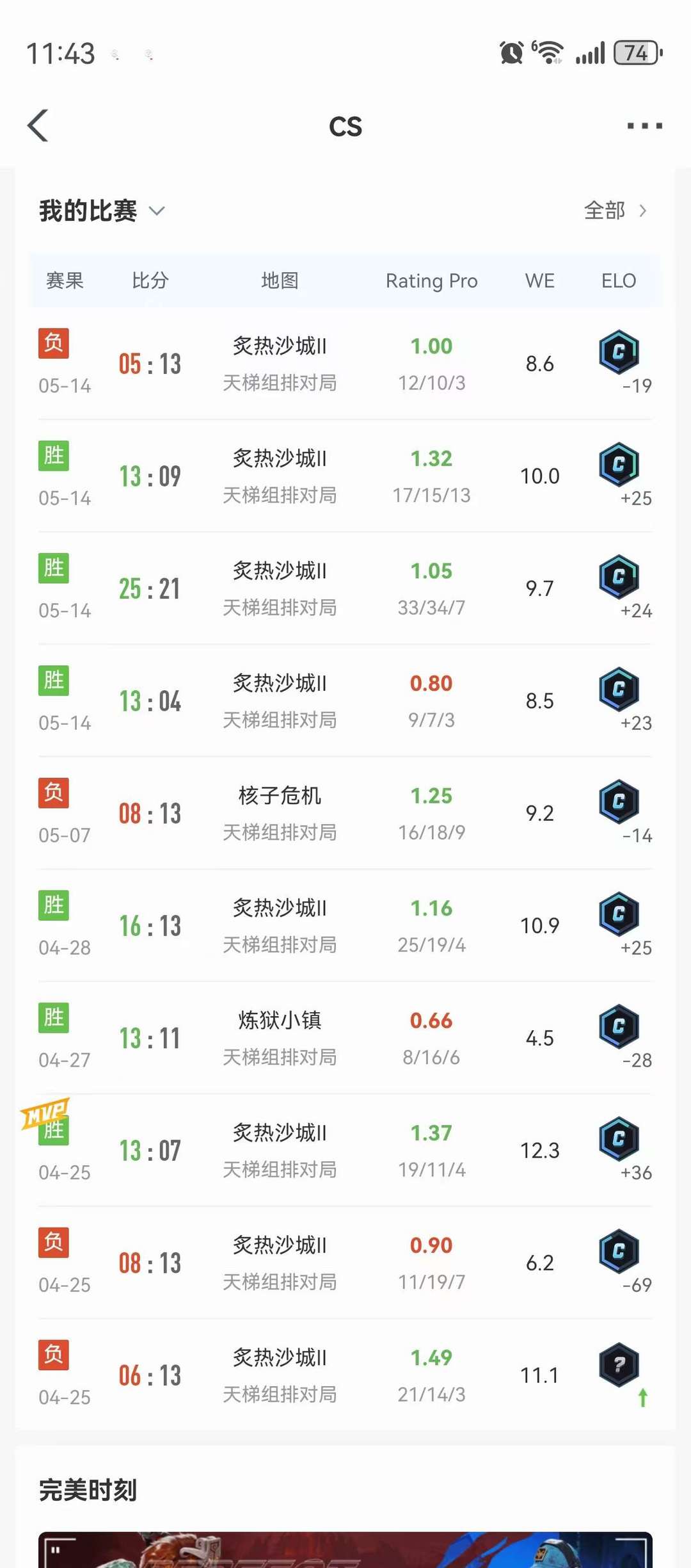This screenshot has width=691, height=1568.
Task: Open the 05:13 loss match on 05-14
Action: (x=345, y=364)
